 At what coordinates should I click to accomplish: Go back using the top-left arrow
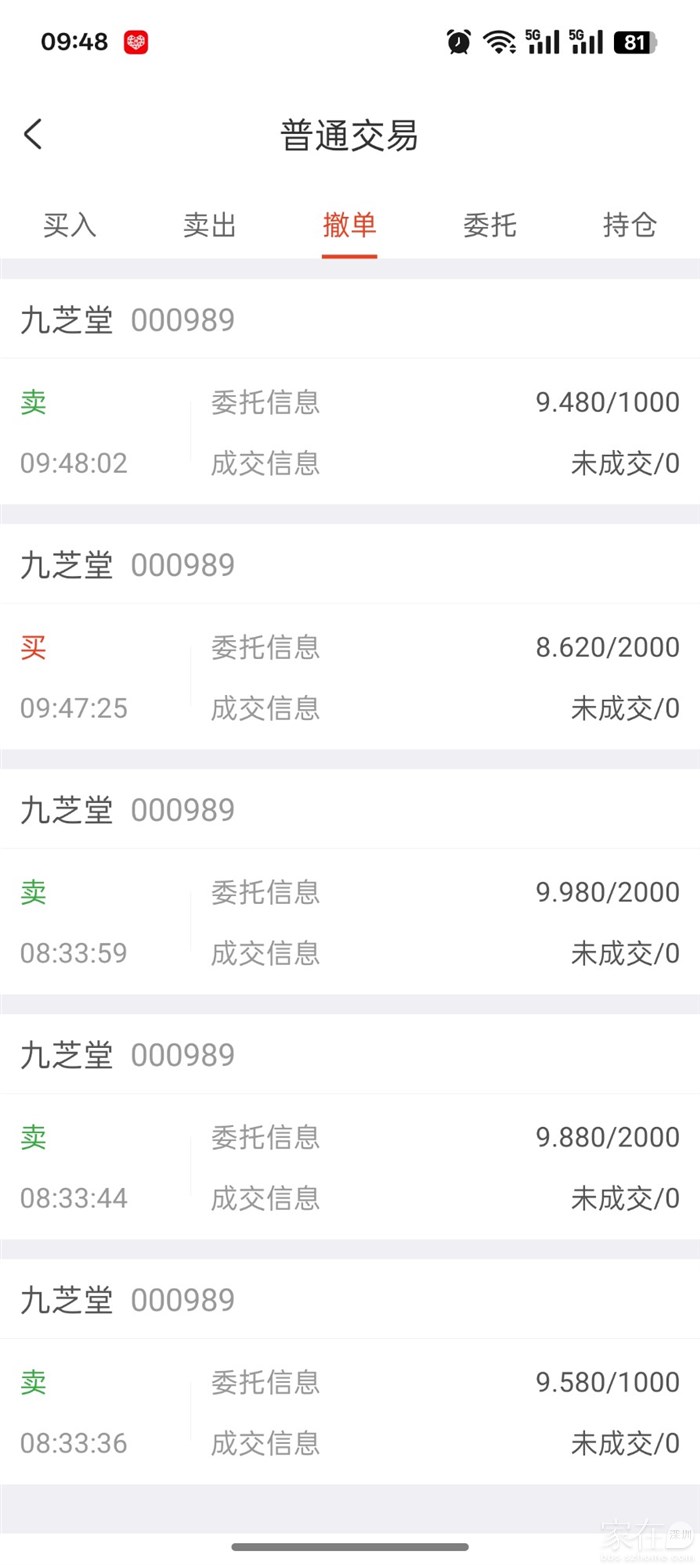pos(33,134)
